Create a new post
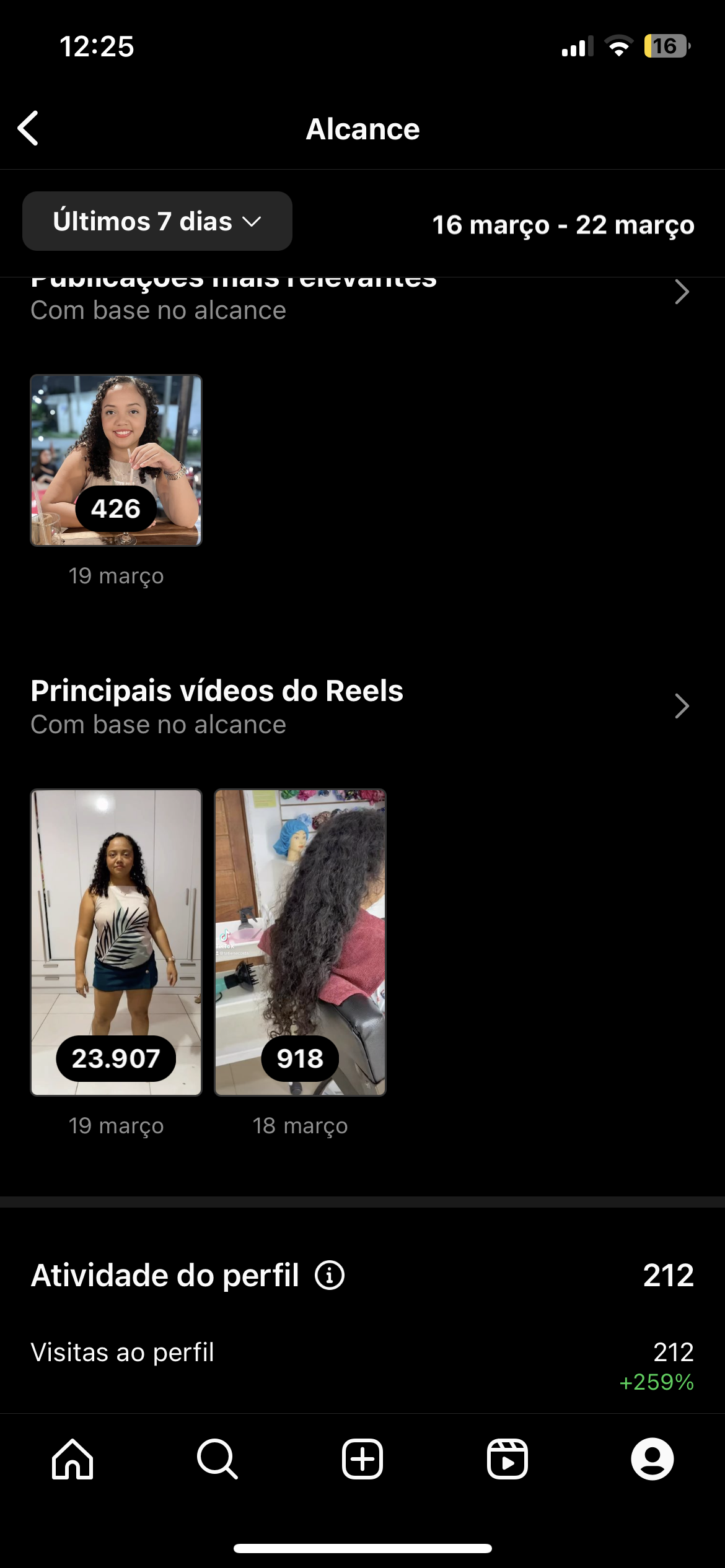 [362, 1459]
